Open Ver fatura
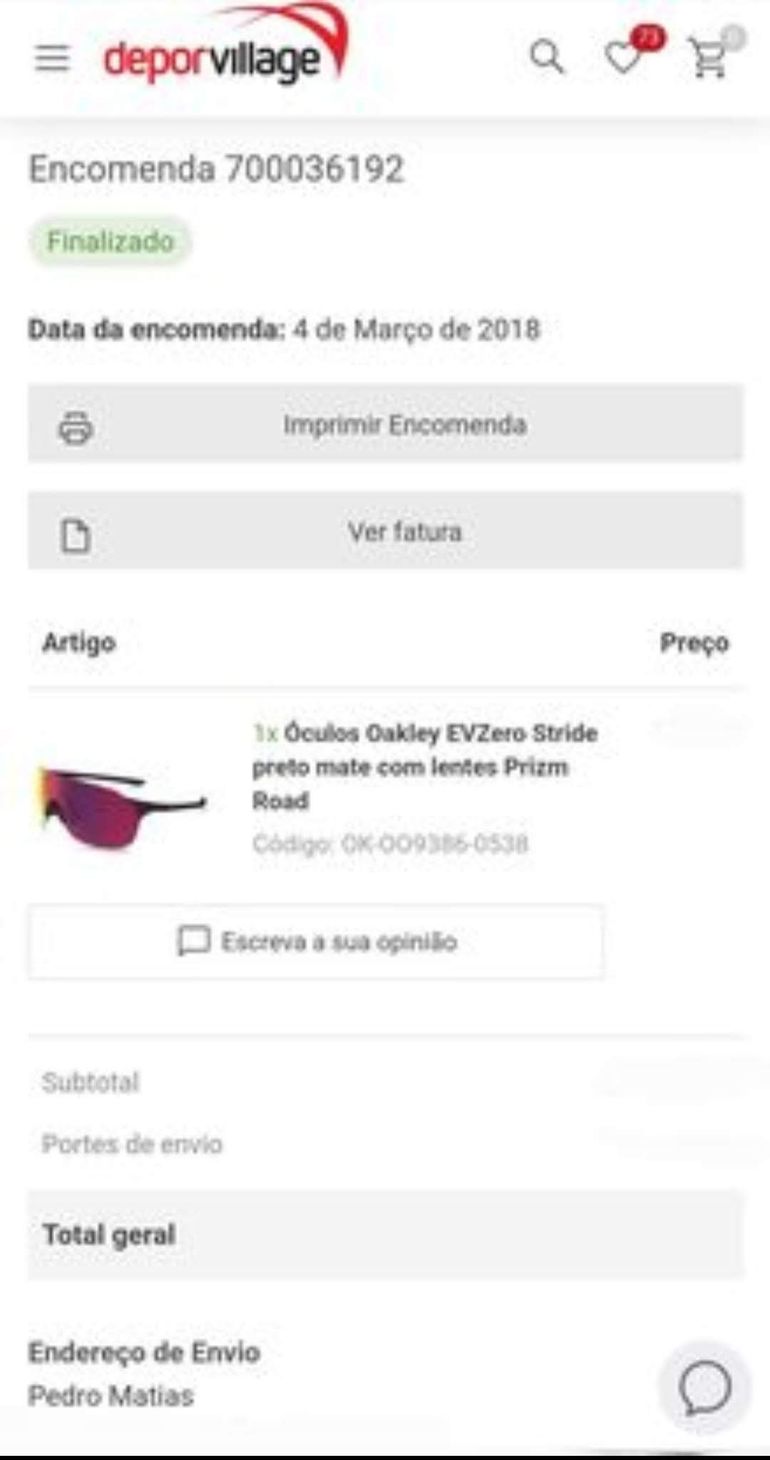Viewport: 770px width, 1460px height. pos(385,532)
